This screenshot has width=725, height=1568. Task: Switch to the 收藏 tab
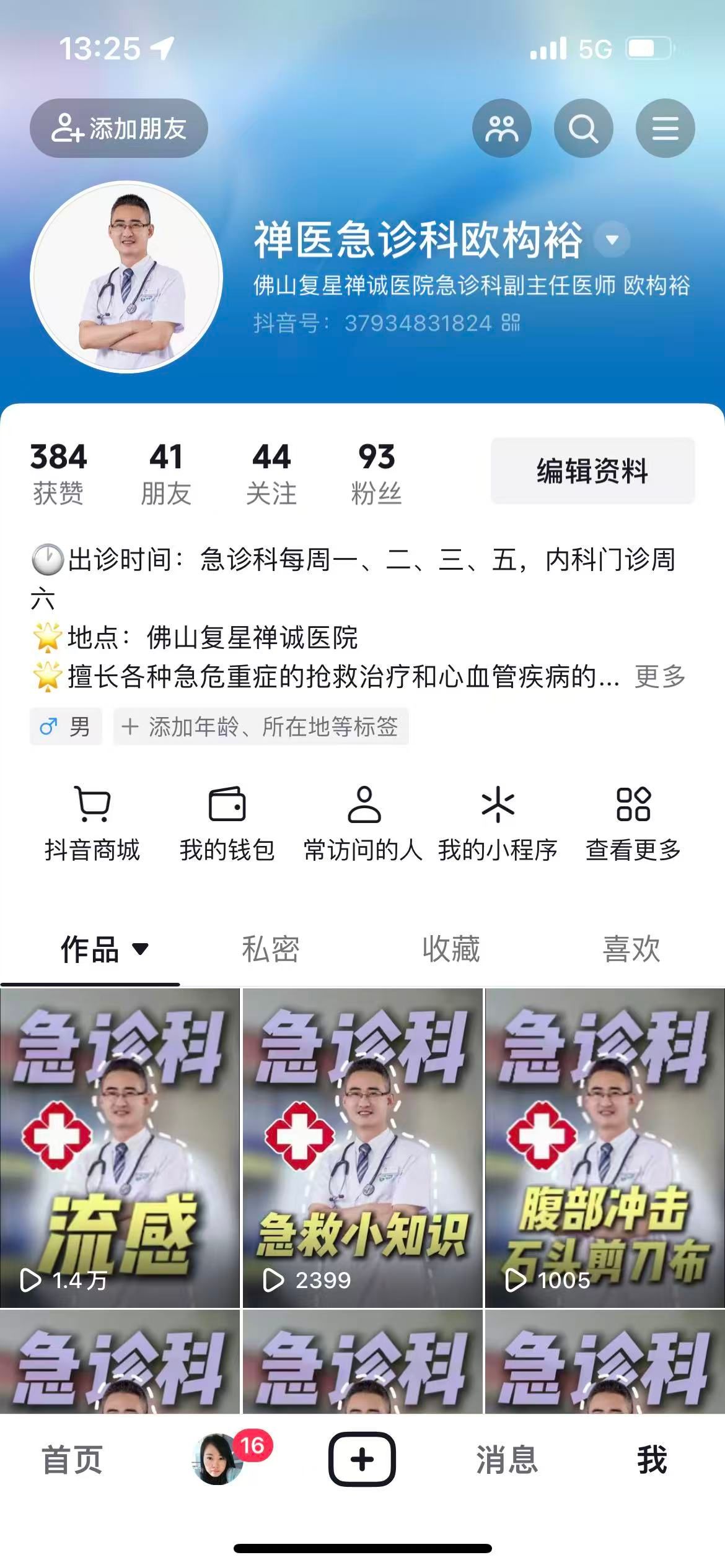[451, 949]
